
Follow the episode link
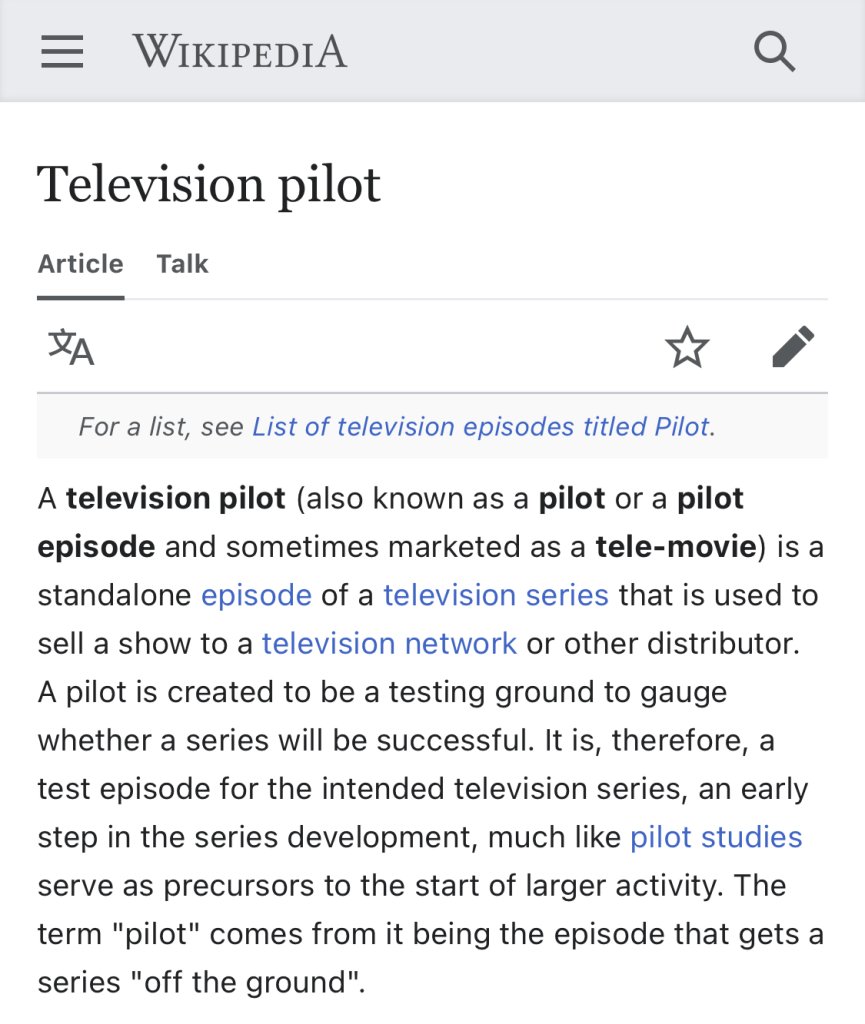[256, 595]
